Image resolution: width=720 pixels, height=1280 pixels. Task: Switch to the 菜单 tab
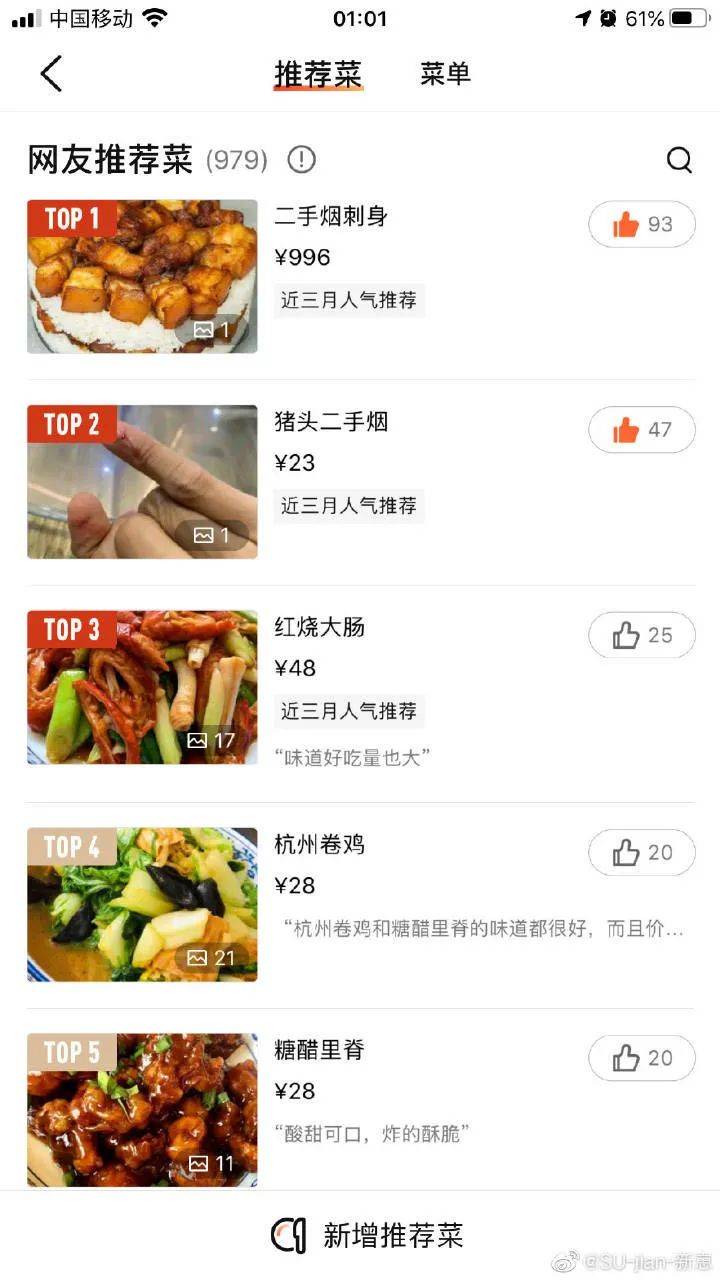pos(444,73)
